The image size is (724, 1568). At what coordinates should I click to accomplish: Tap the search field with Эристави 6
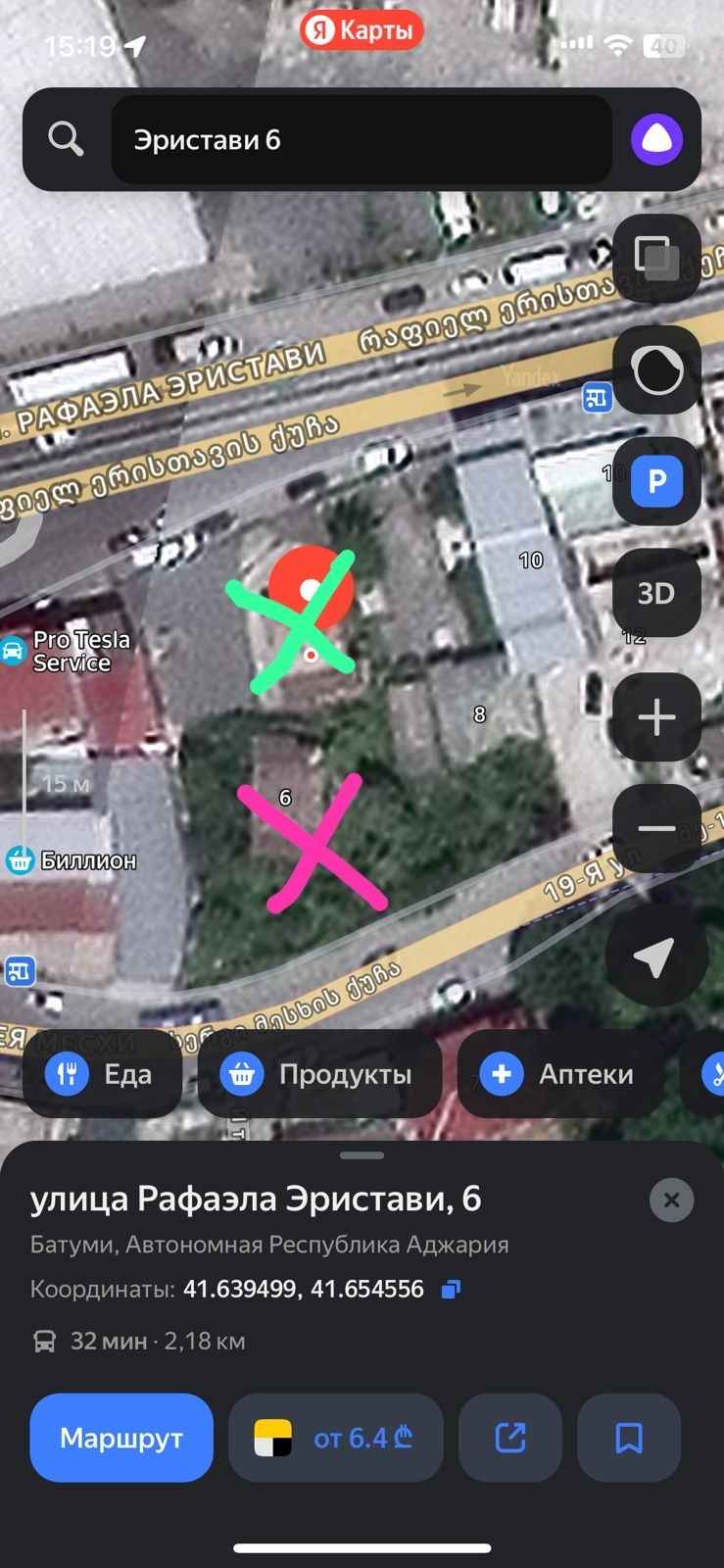[362, 140]
